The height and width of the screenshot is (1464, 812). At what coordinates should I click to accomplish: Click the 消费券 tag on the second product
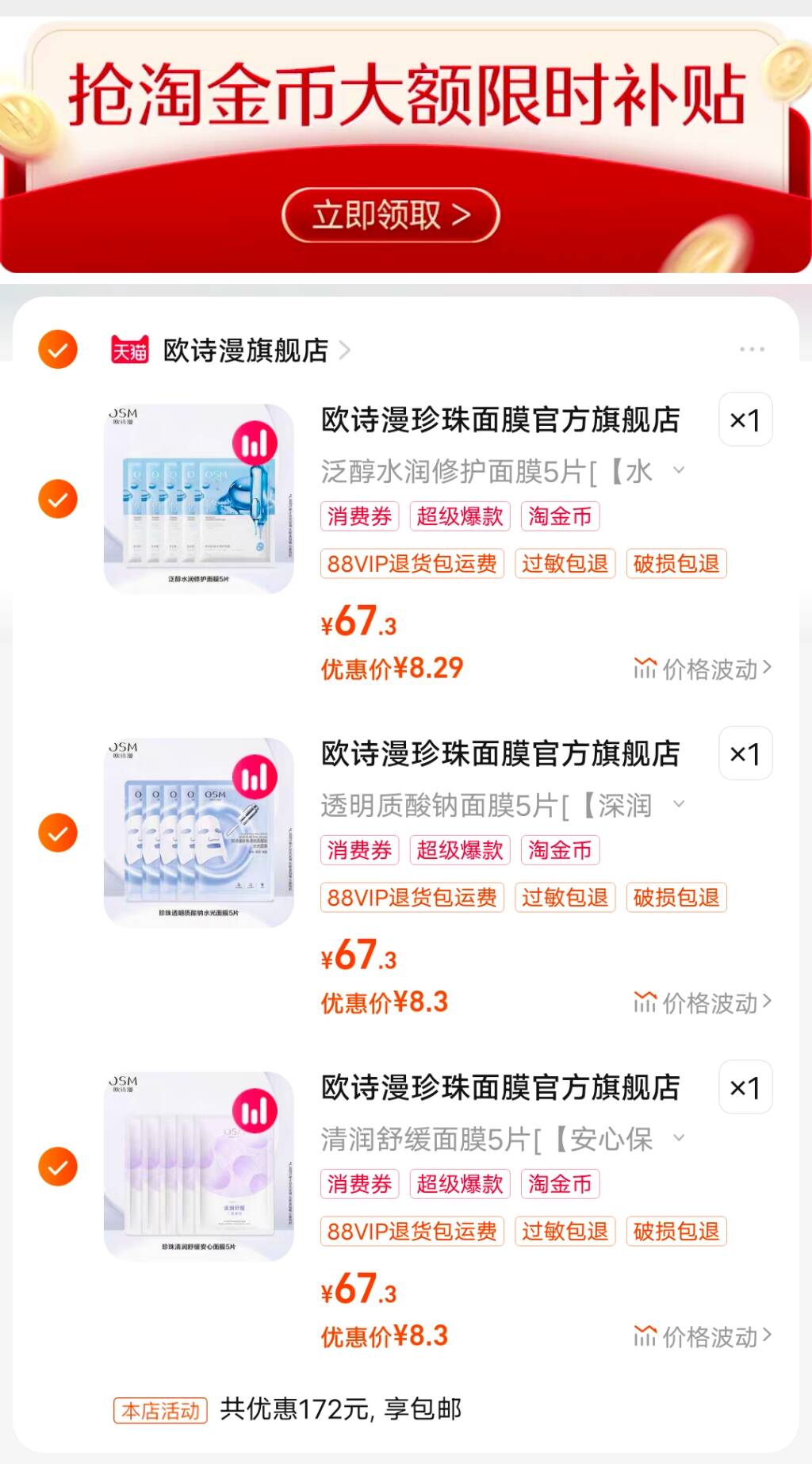click(x=358, y=850)
